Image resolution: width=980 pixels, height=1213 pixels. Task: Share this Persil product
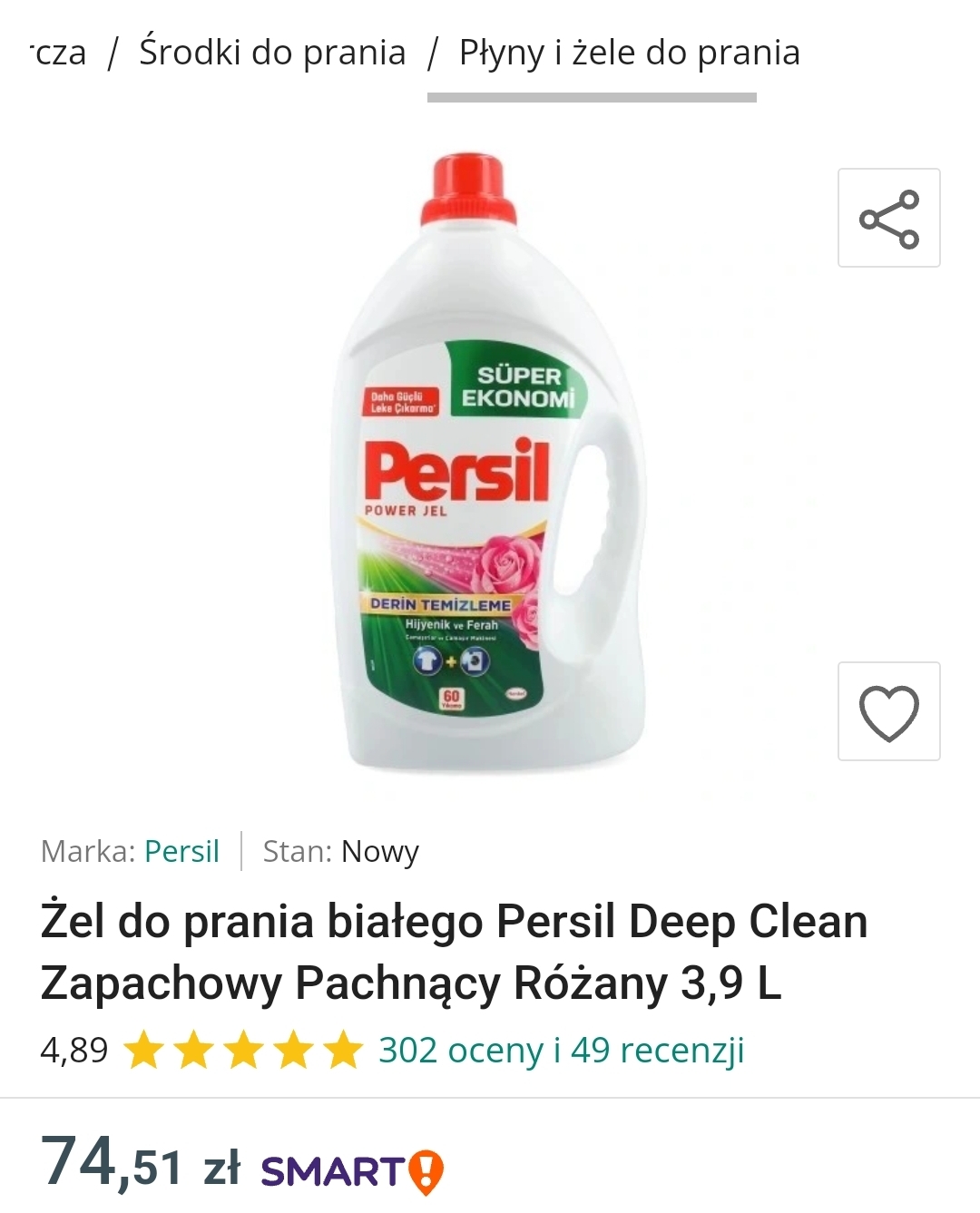pos(888,219)
